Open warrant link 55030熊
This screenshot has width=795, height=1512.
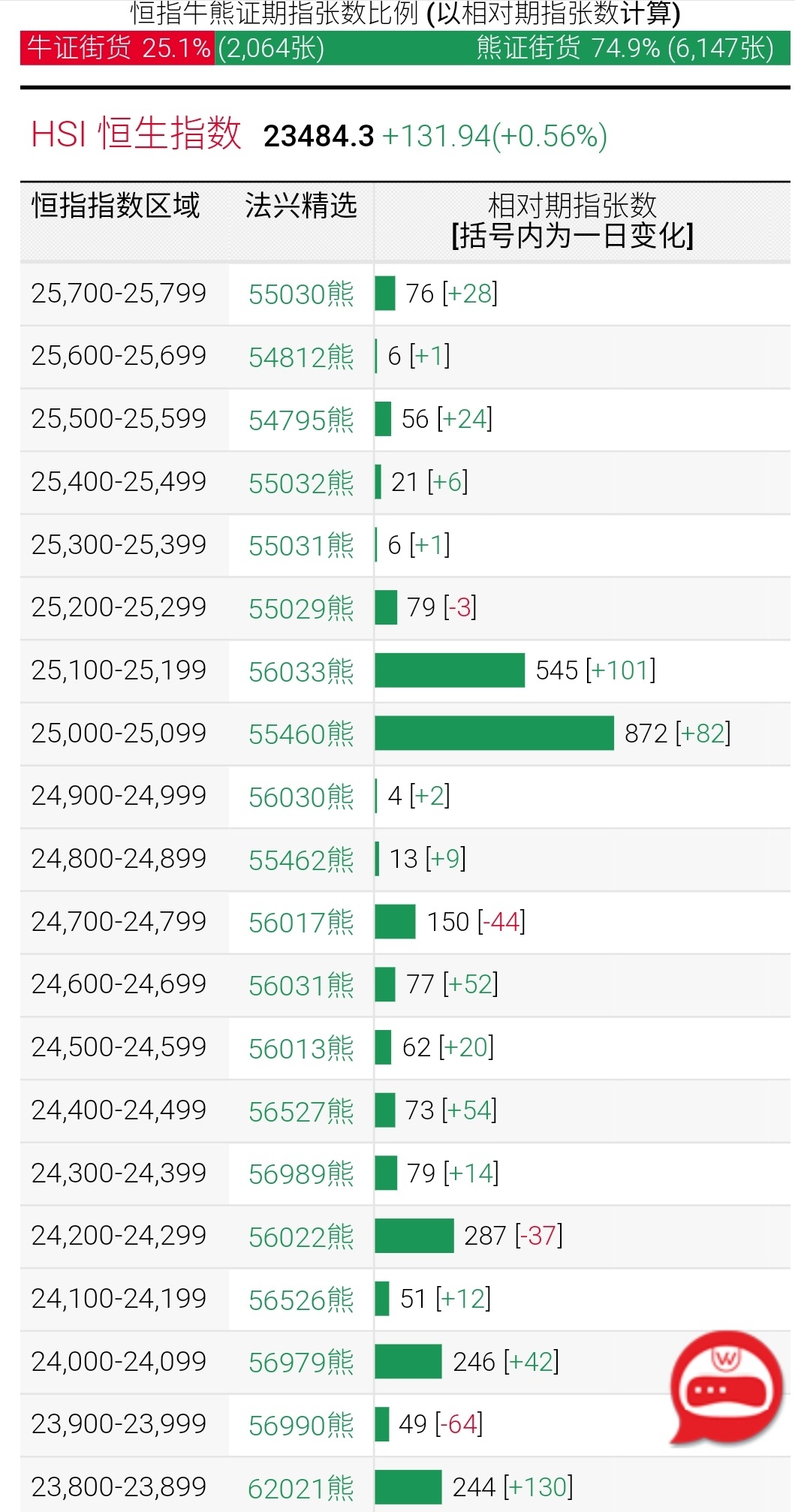pyautogui.click(x=301, y=294)
